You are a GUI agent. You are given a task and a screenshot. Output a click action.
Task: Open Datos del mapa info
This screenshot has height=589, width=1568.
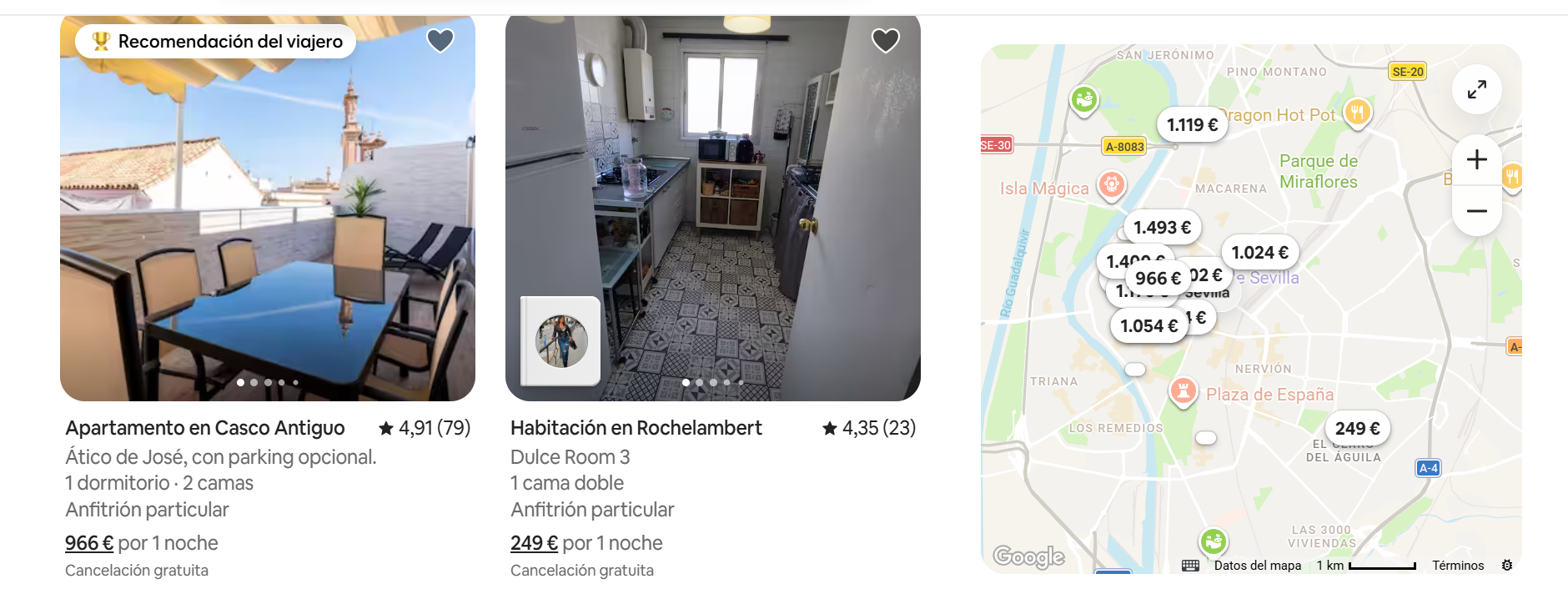1257,566
